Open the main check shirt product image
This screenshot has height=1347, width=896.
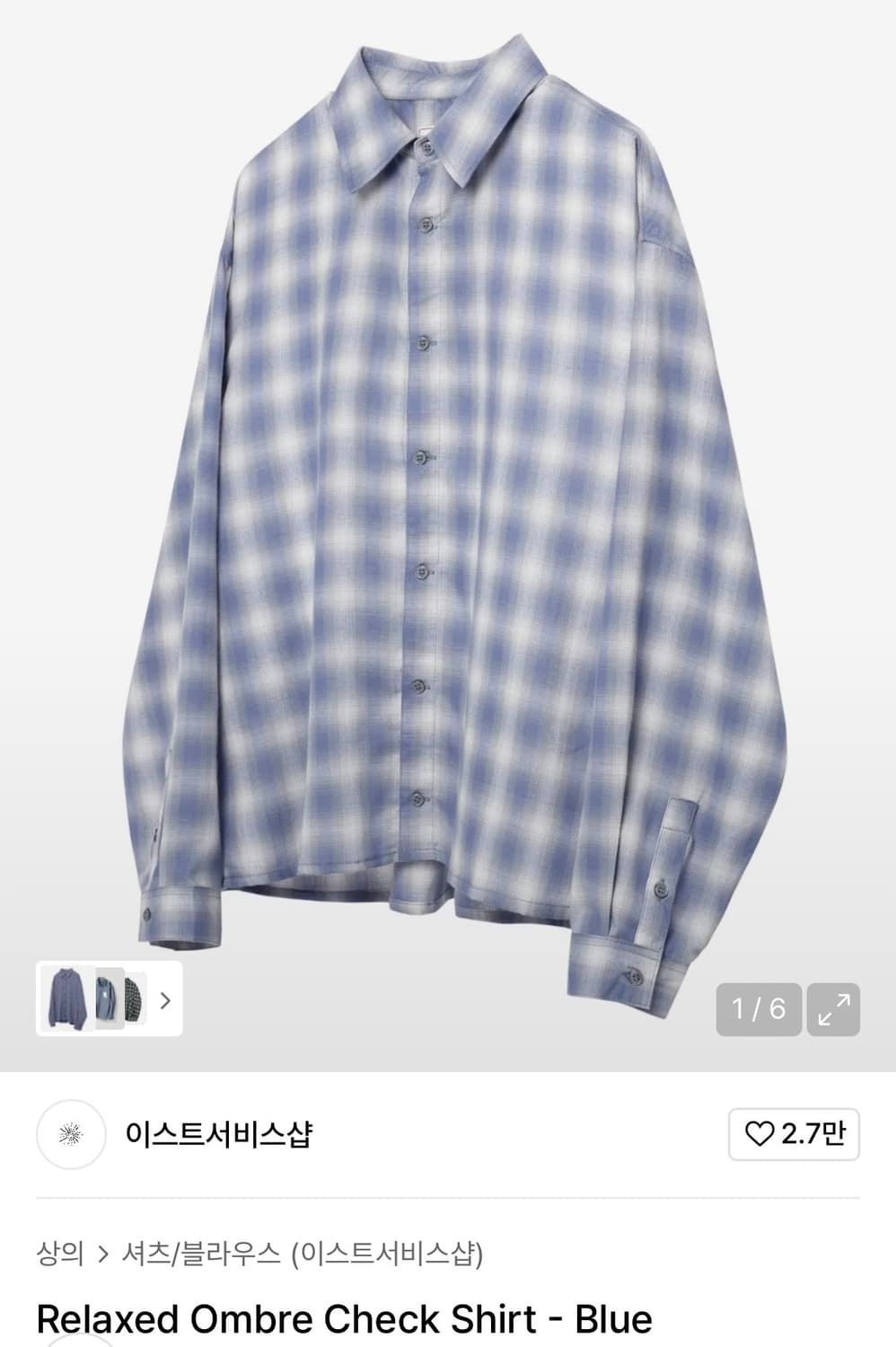(449, 503)
